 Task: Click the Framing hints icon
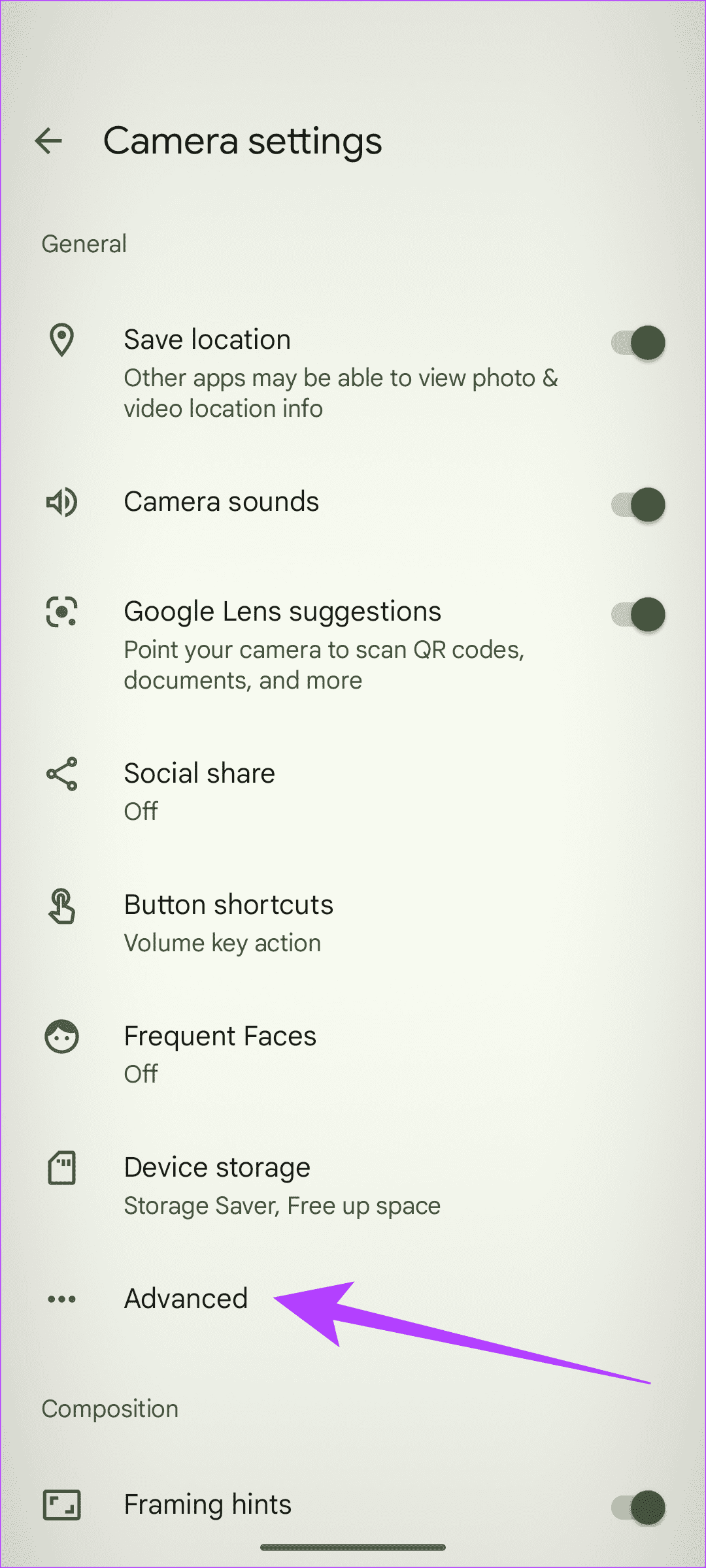61,1504
